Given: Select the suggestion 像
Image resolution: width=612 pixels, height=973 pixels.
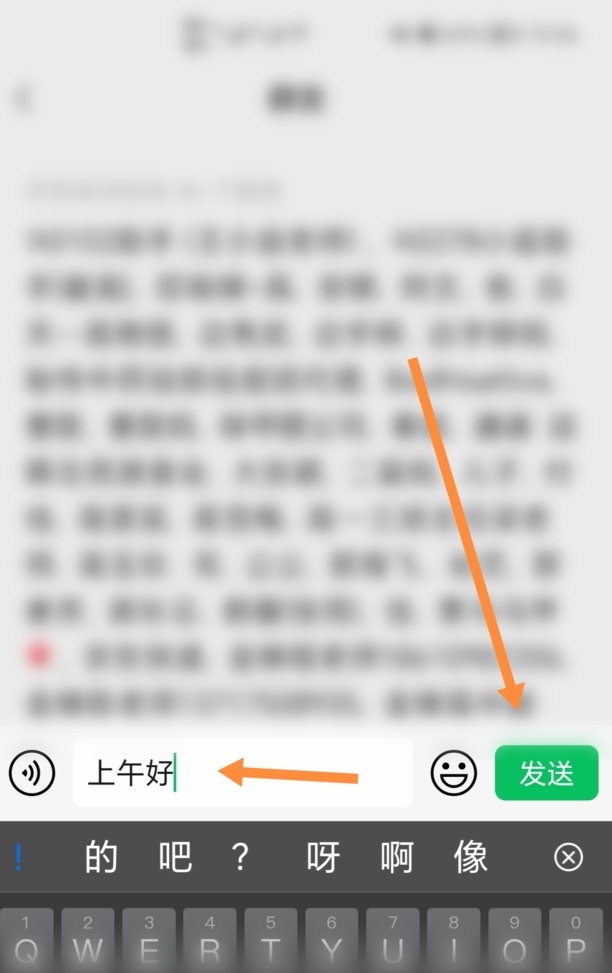Looking at the screenshot, I should (x=470, y=857).
